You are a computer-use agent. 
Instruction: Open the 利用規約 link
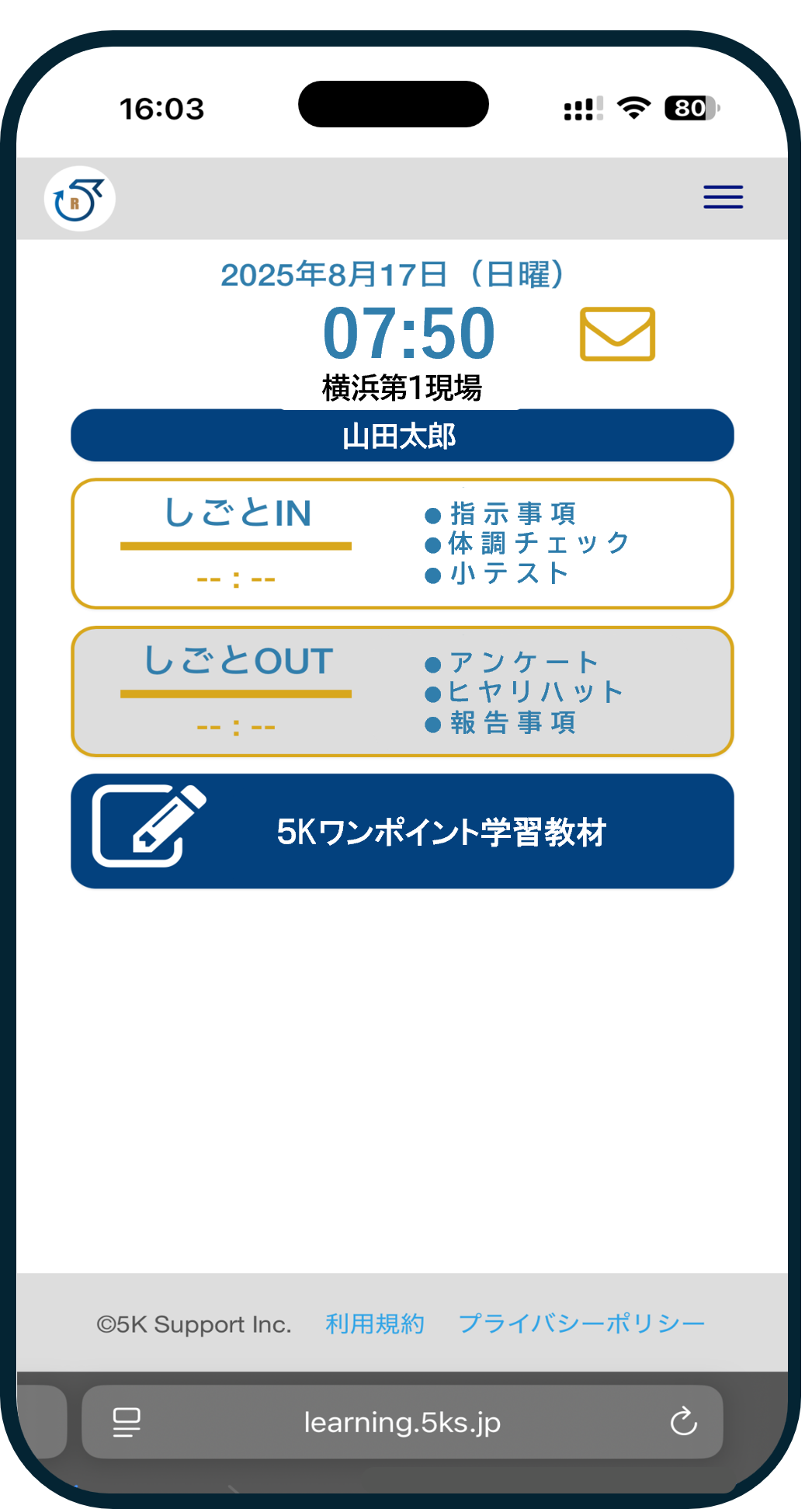tap(375, 1323)
